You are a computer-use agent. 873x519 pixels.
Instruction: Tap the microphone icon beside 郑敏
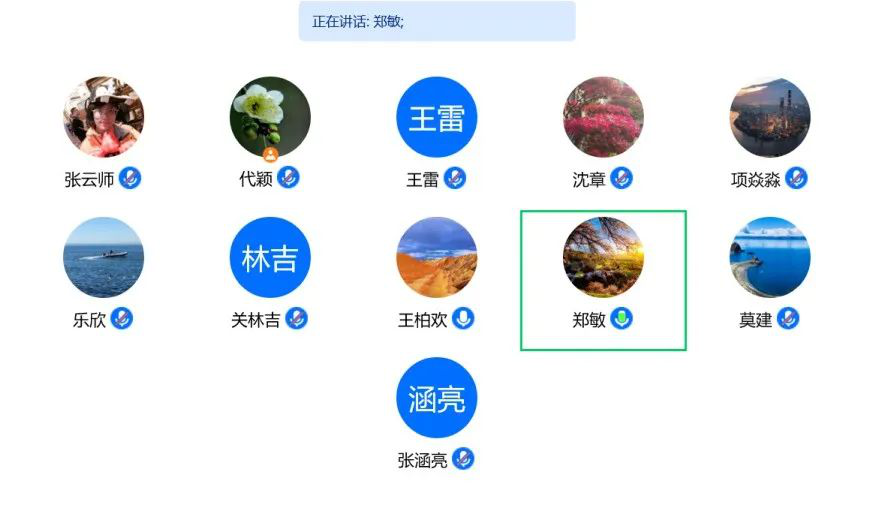coord(622,320)
